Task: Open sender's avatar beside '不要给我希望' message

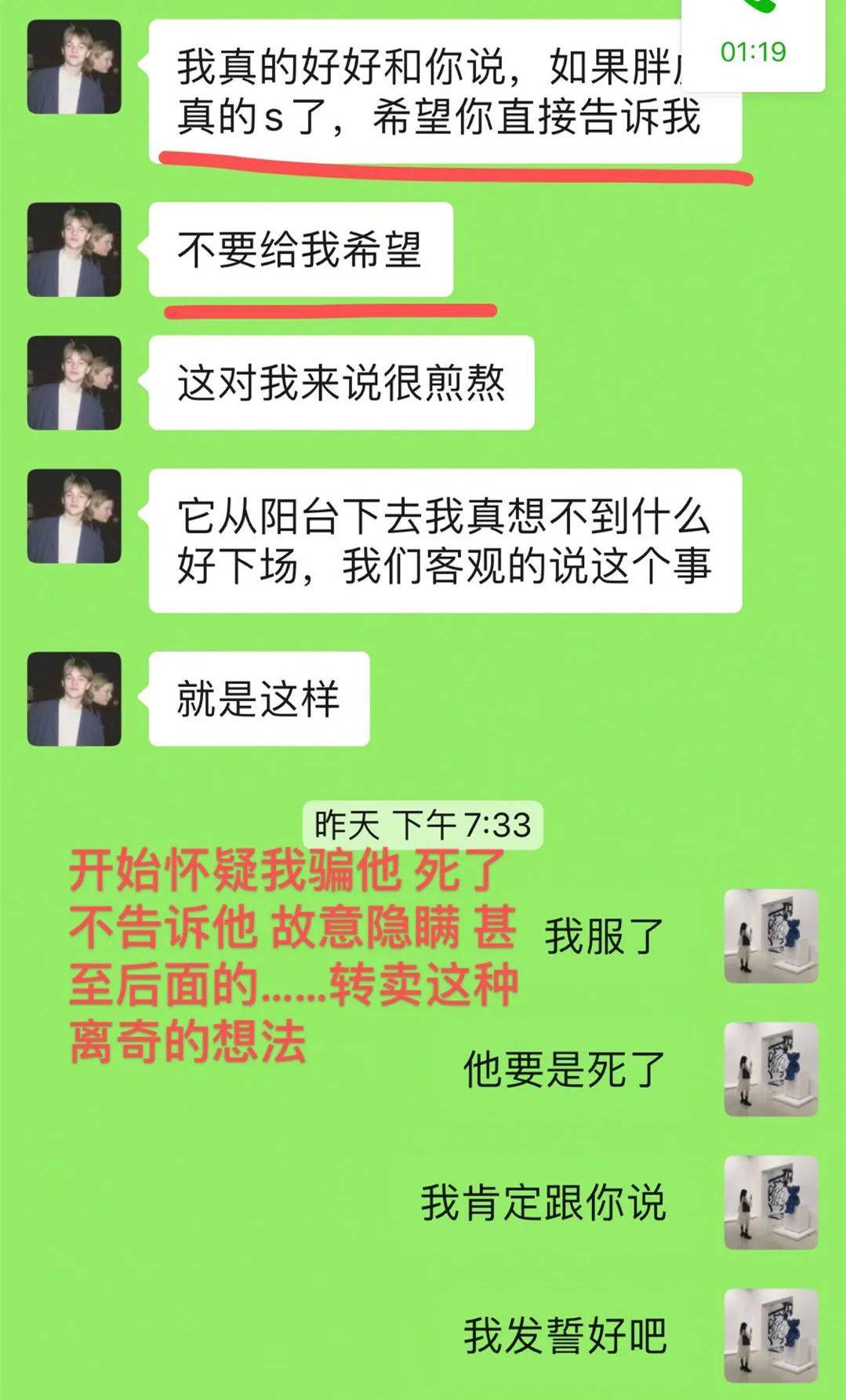Action: pos(74,249)
